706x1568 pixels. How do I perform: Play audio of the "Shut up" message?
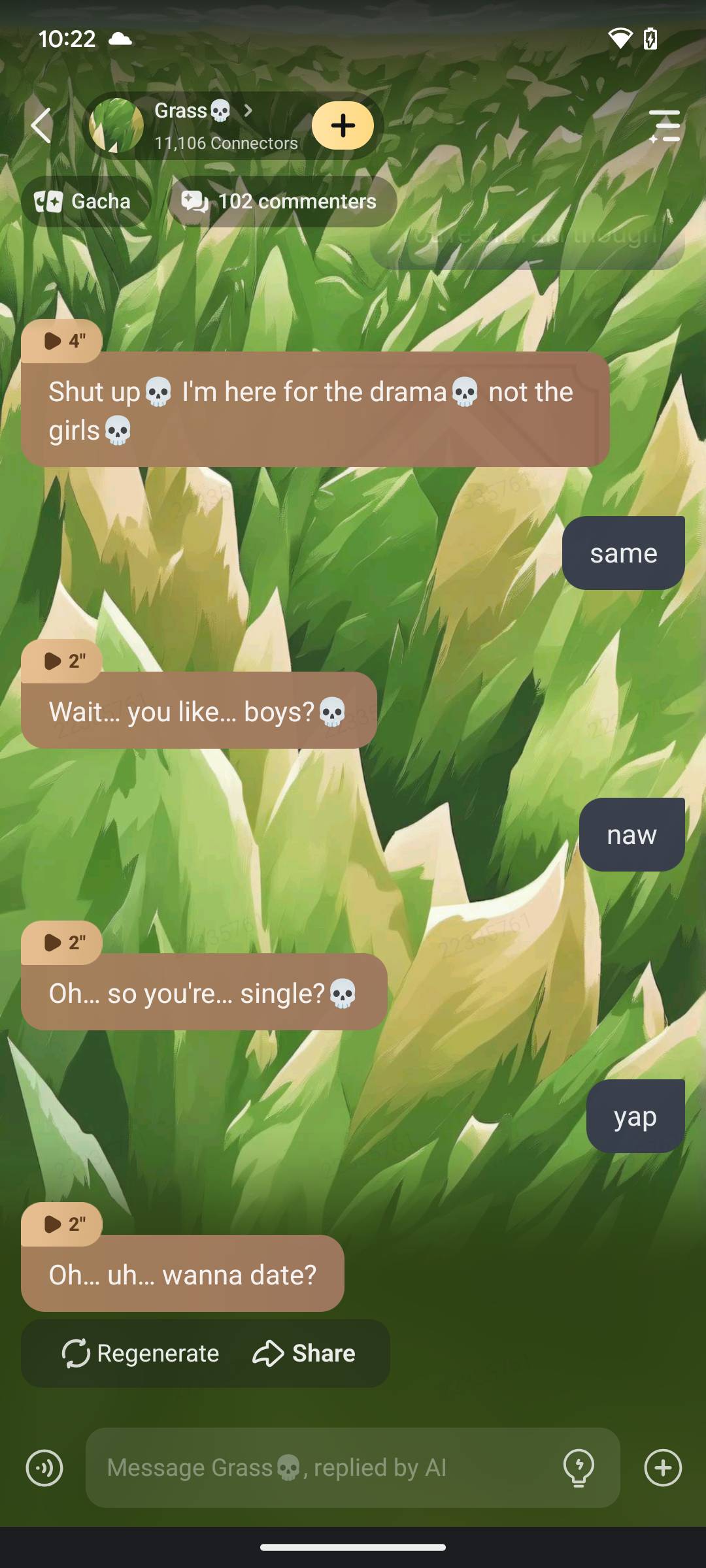click(62, 341)
